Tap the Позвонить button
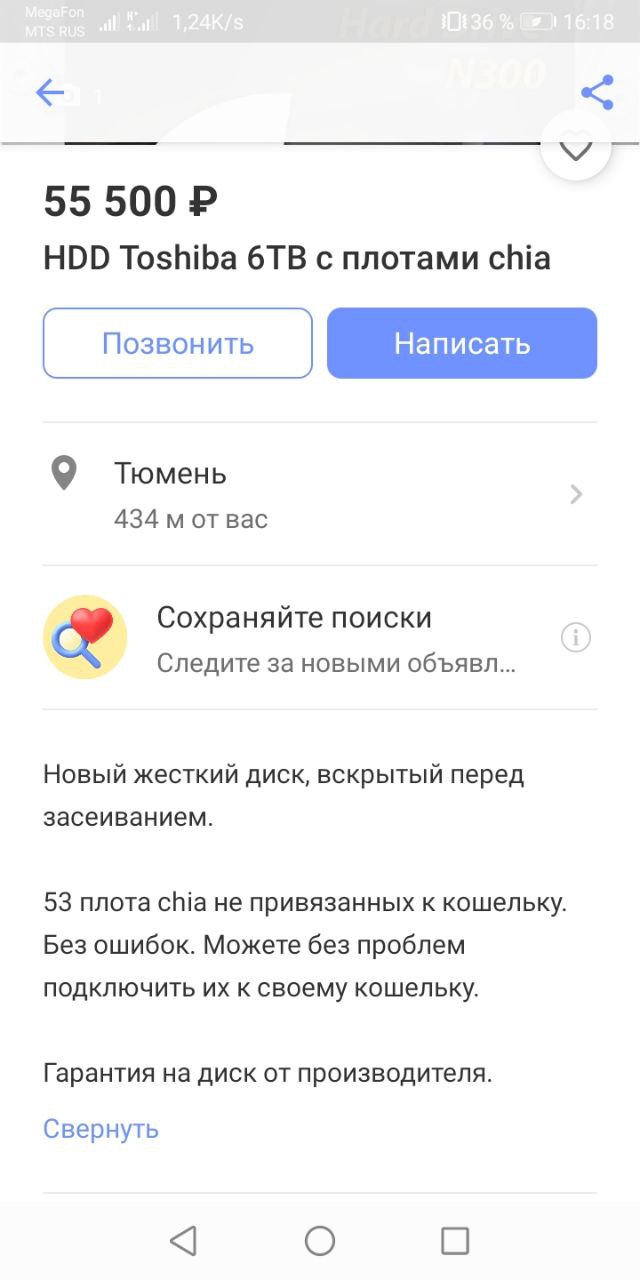 tap(178, 343)
